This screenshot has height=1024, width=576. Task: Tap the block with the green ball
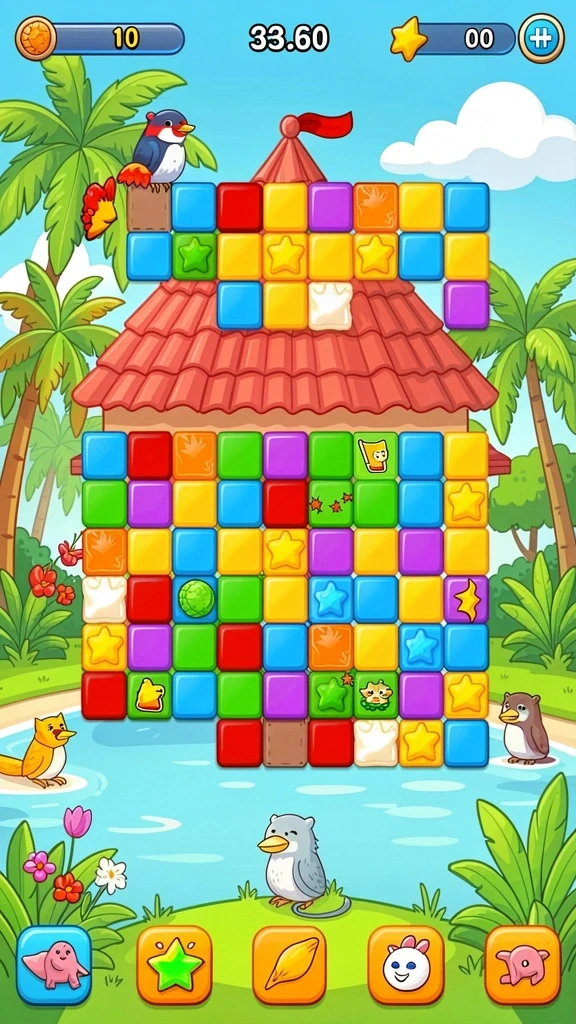195,599
